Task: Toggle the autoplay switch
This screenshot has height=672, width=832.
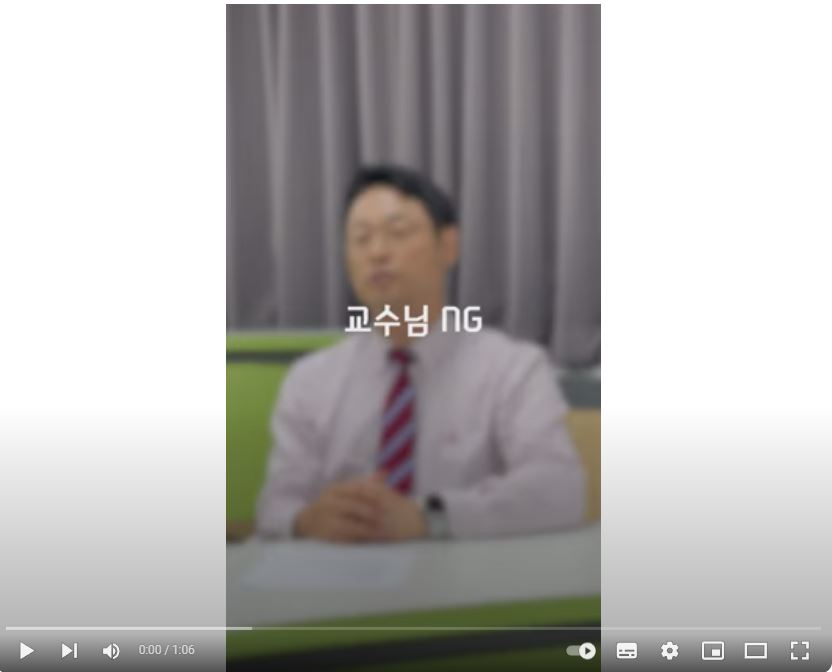Action: point(582,651)
